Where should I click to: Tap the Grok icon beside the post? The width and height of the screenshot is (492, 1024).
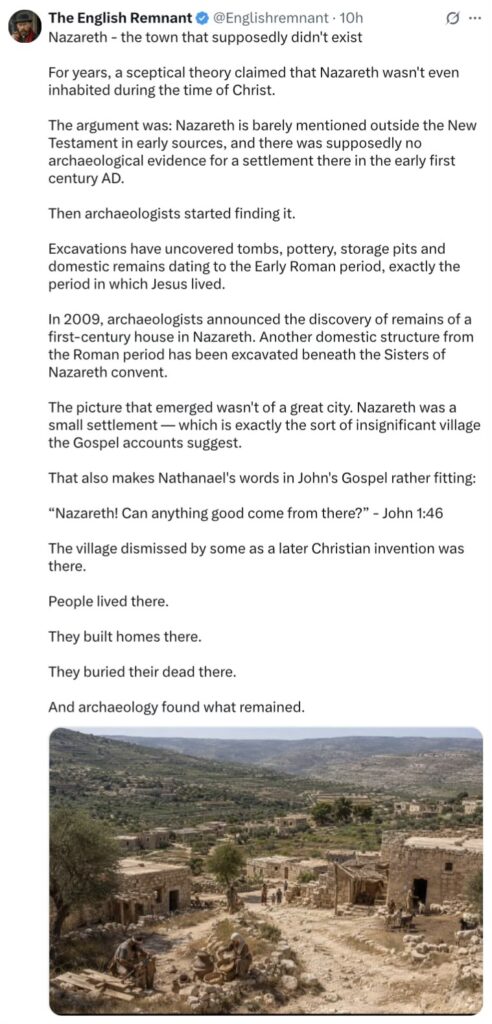[x=450, y=18]
